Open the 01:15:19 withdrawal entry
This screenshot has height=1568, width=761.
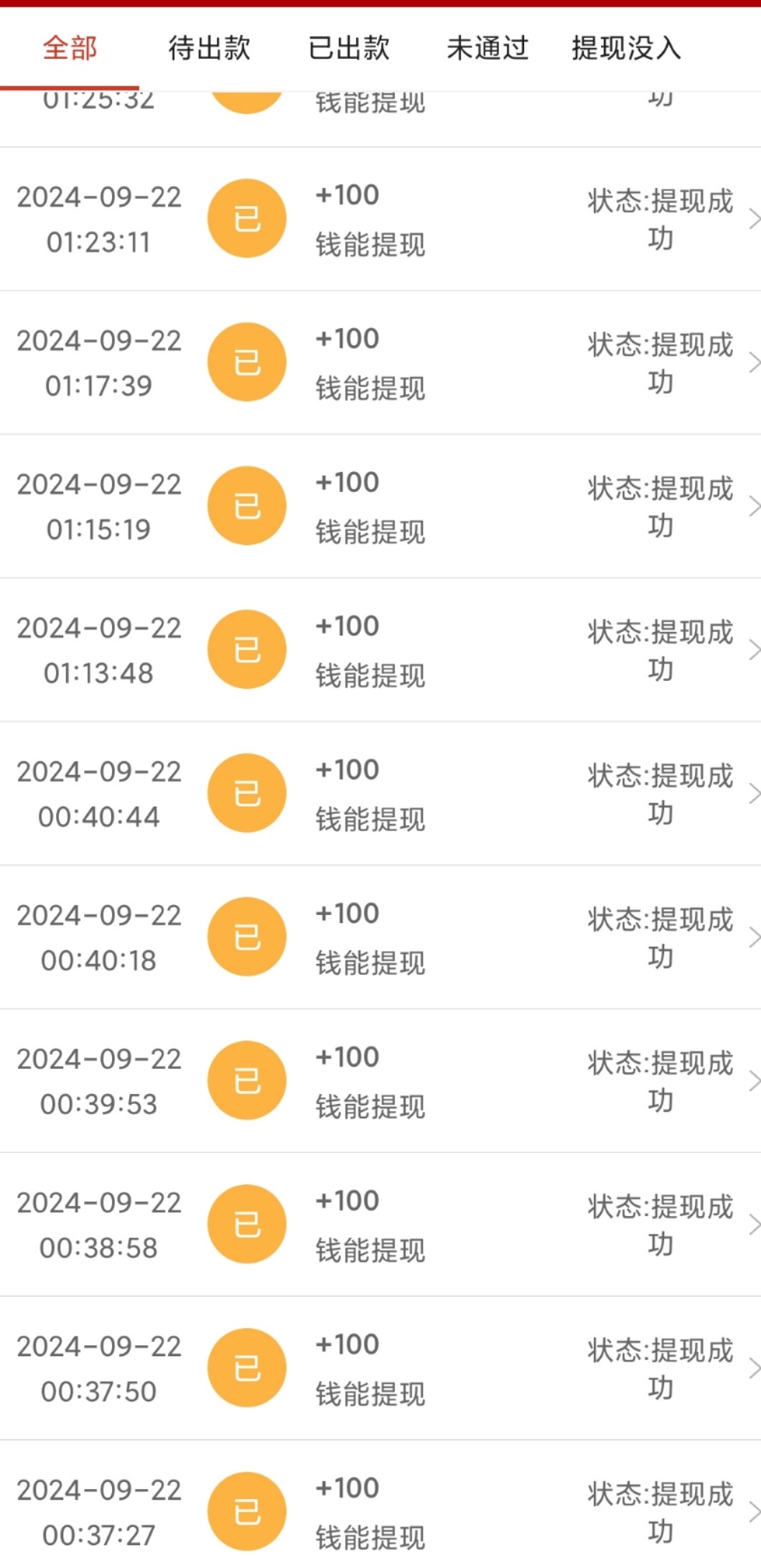[x=380, y=506]
